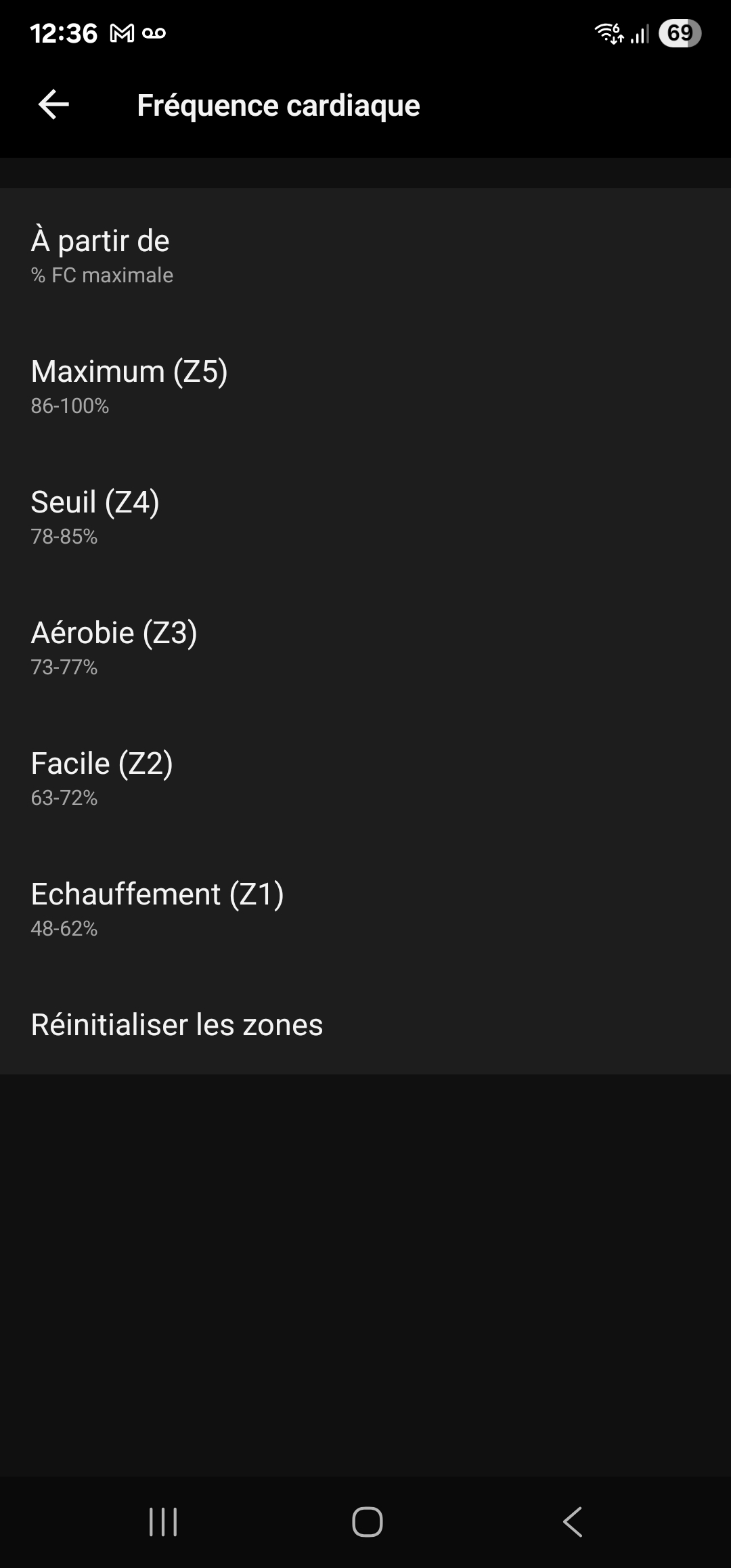Open the À partir de setting
This screenshot has width=731, height=1568.
click(365, 255)
